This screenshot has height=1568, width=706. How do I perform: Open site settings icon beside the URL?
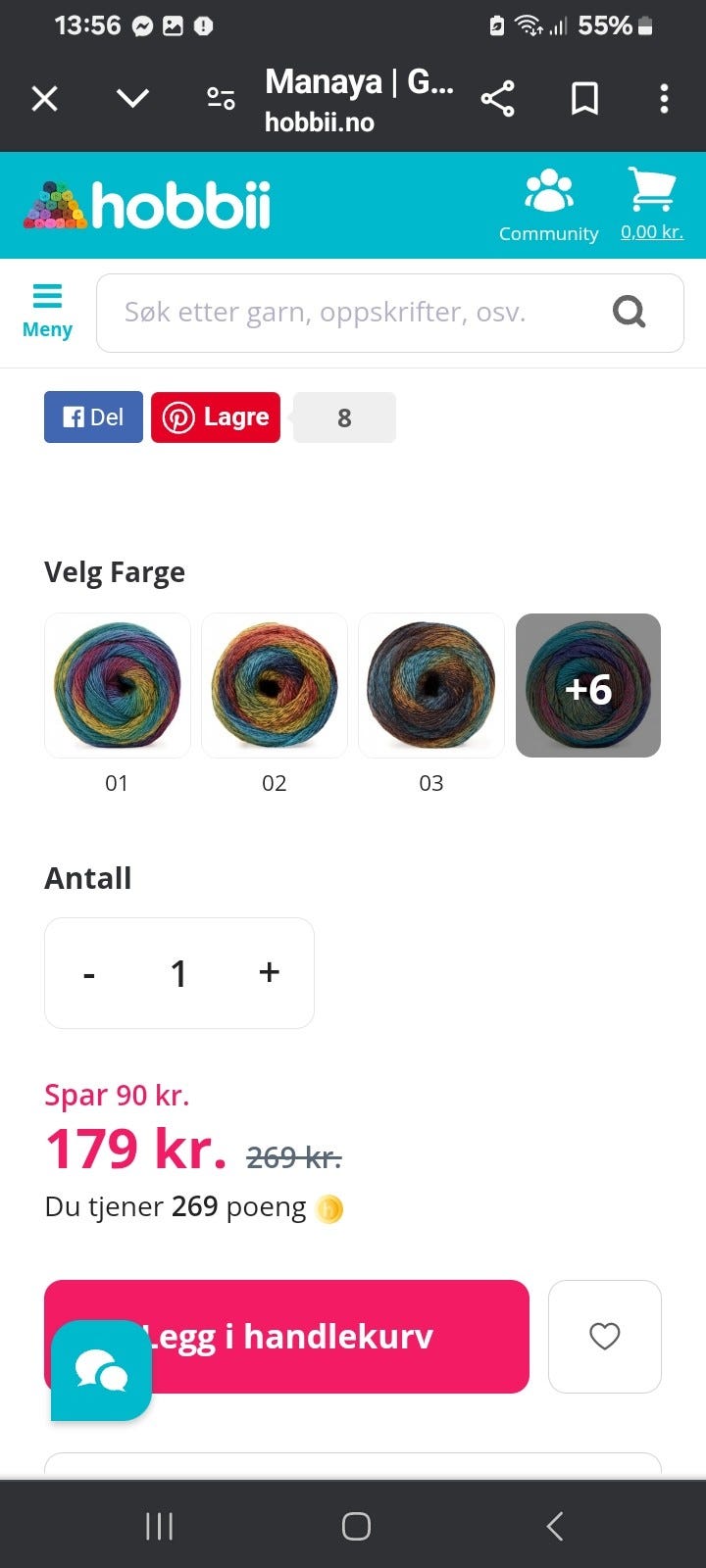[221, 99]
